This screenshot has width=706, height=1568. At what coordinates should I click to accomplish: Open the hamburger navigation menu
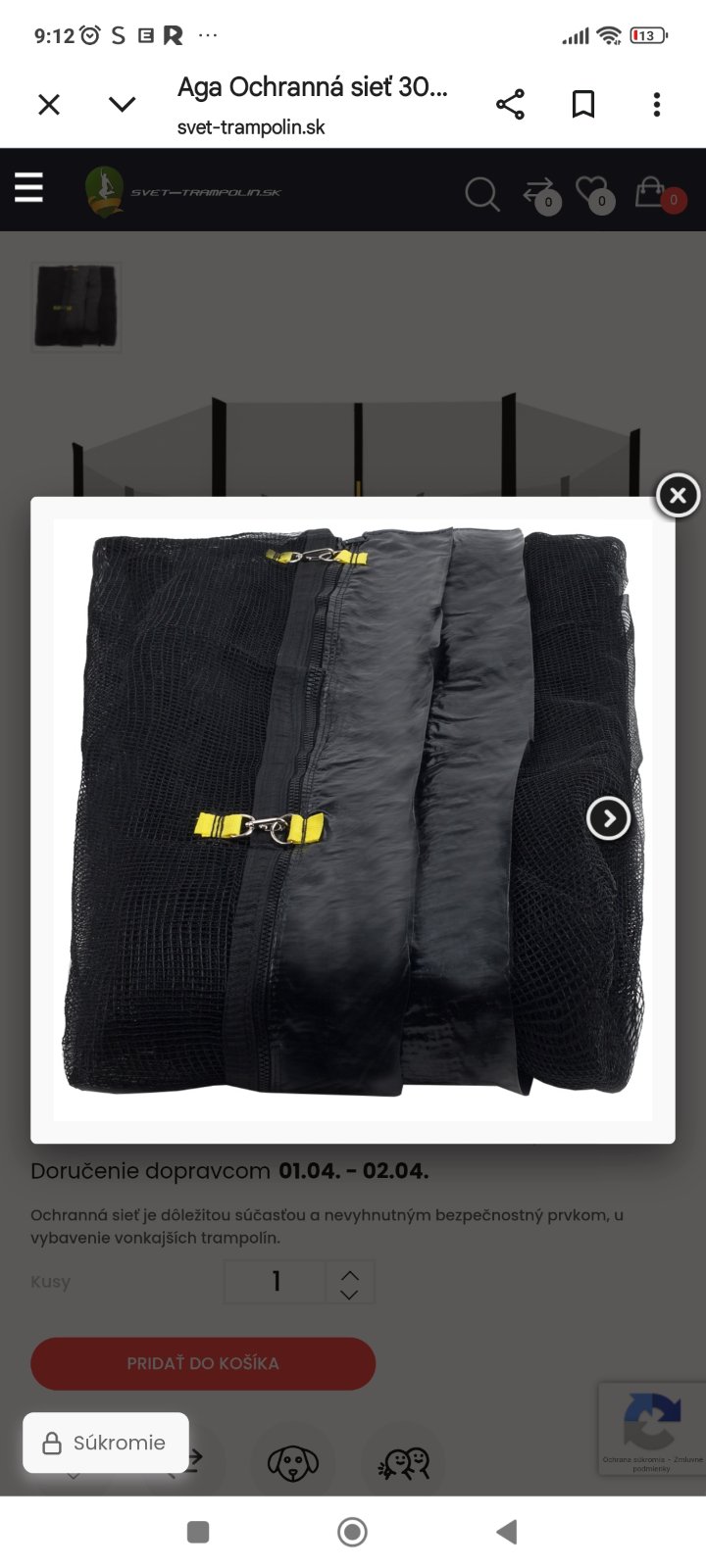pos(28,187)
